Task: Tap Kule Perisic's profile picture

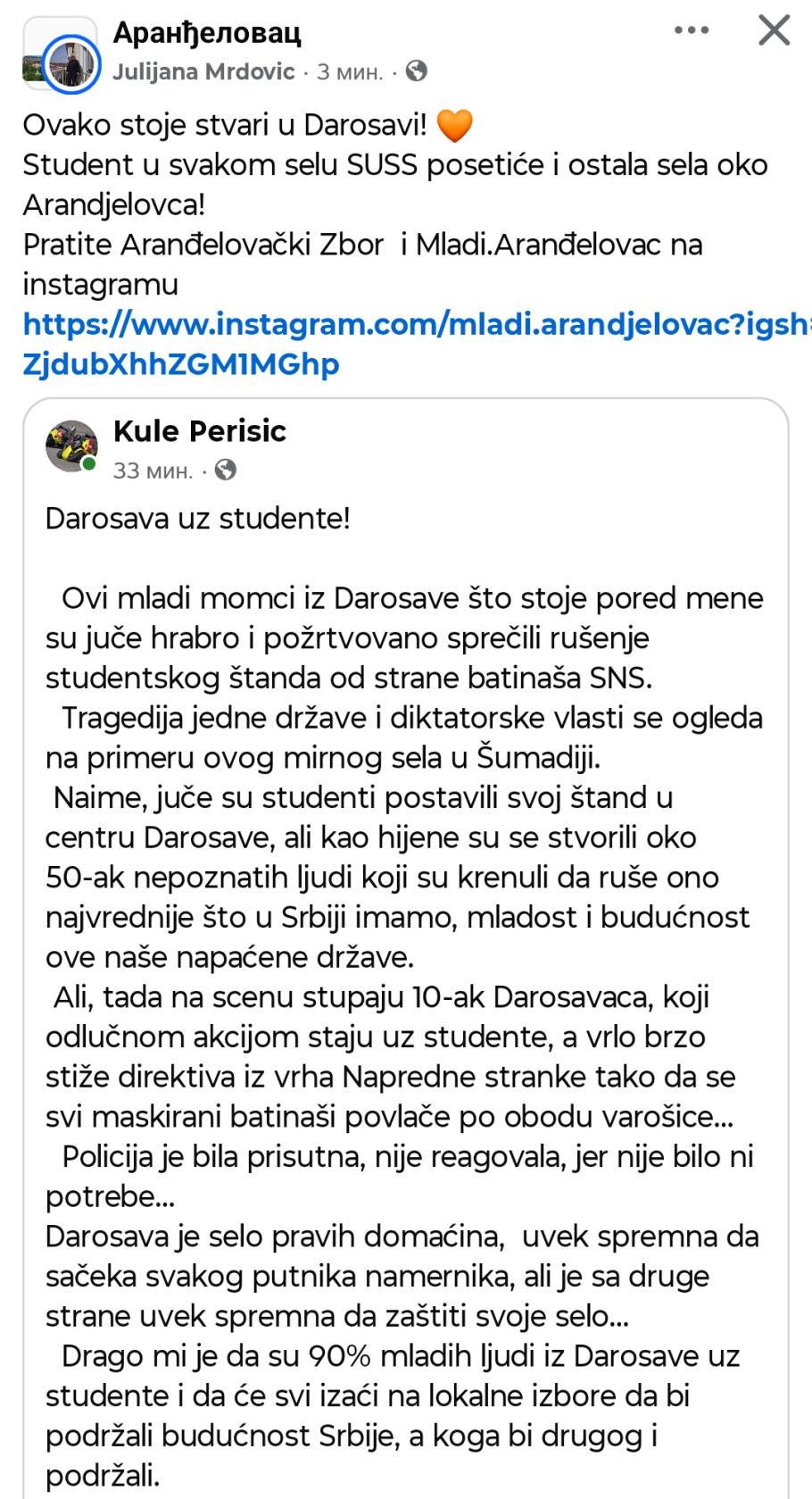Action: [71, 446]
